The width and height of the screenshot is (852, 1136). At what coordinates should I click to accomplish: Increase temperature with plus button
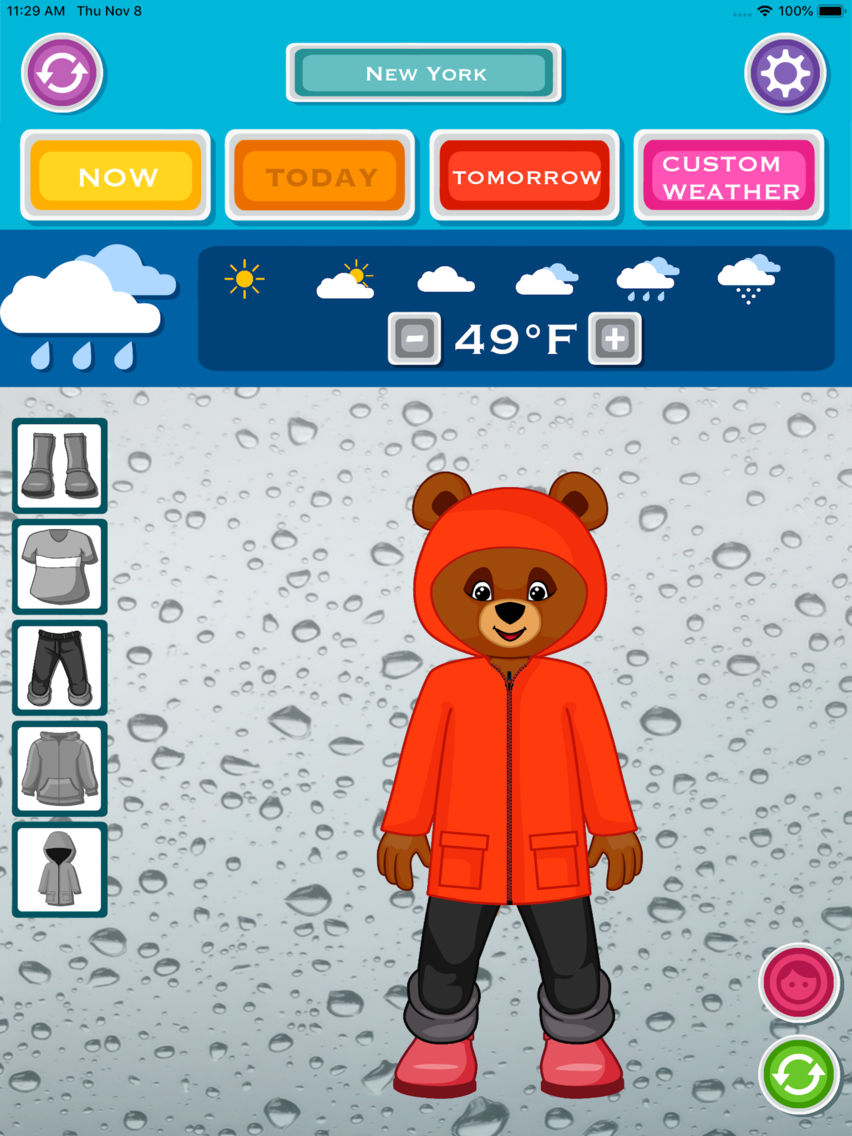pyautogui.click(x=614, y=339)
